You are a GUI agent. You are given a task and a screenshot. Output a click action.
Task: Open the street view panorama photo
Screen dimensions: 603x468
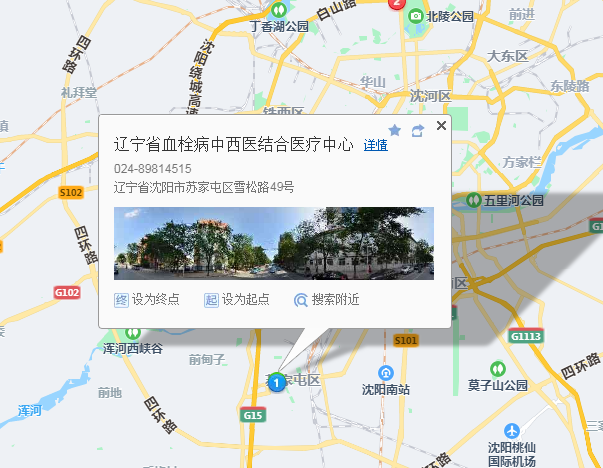[274, 242]
